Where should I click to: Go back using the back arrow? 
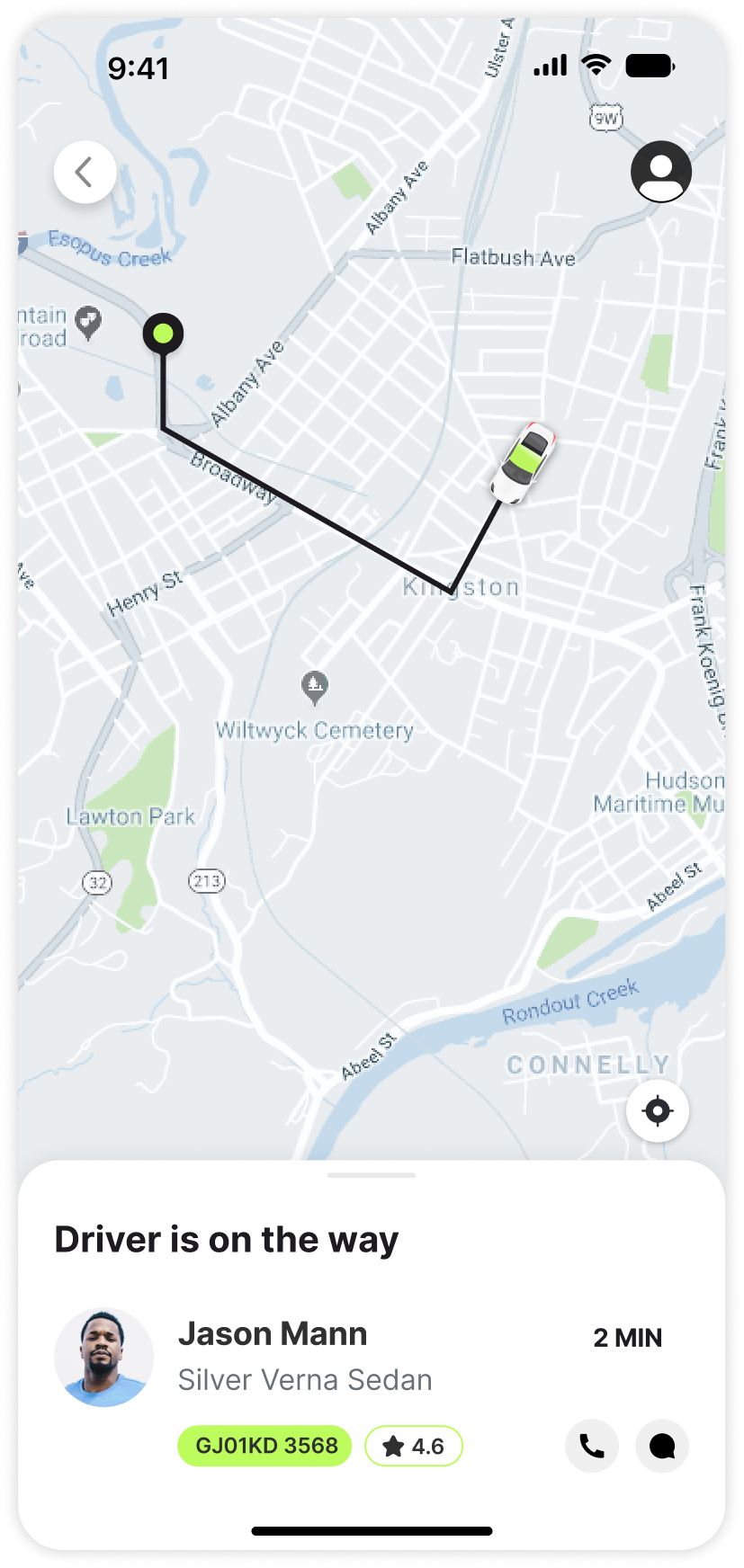coord(85,172)
